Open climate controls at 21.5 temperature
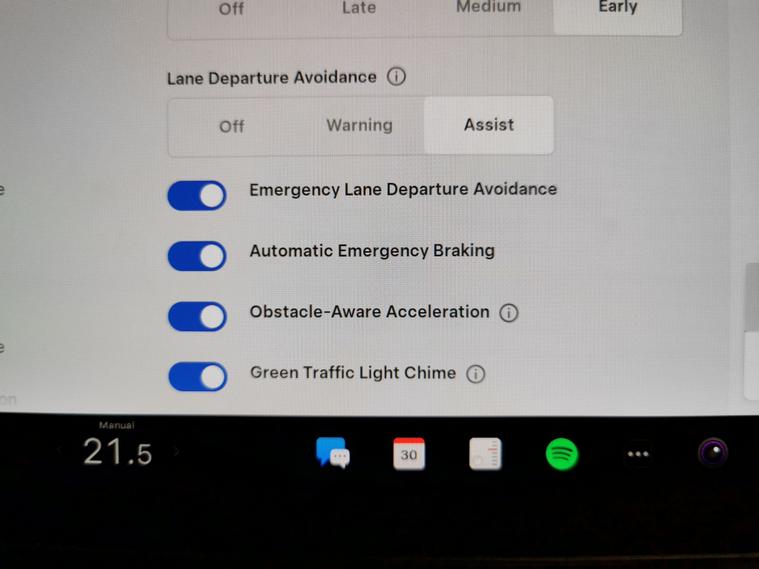Image resolution: width=759 pixels, height=569 pixels. pos(117,453)
